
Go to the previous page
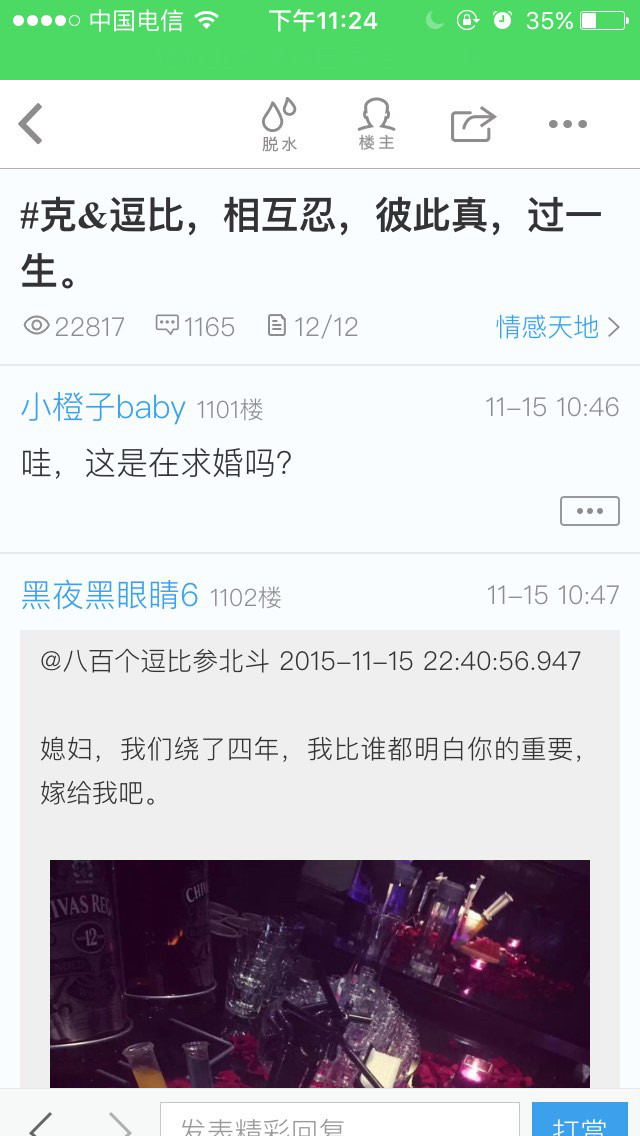pos(41,1124)
